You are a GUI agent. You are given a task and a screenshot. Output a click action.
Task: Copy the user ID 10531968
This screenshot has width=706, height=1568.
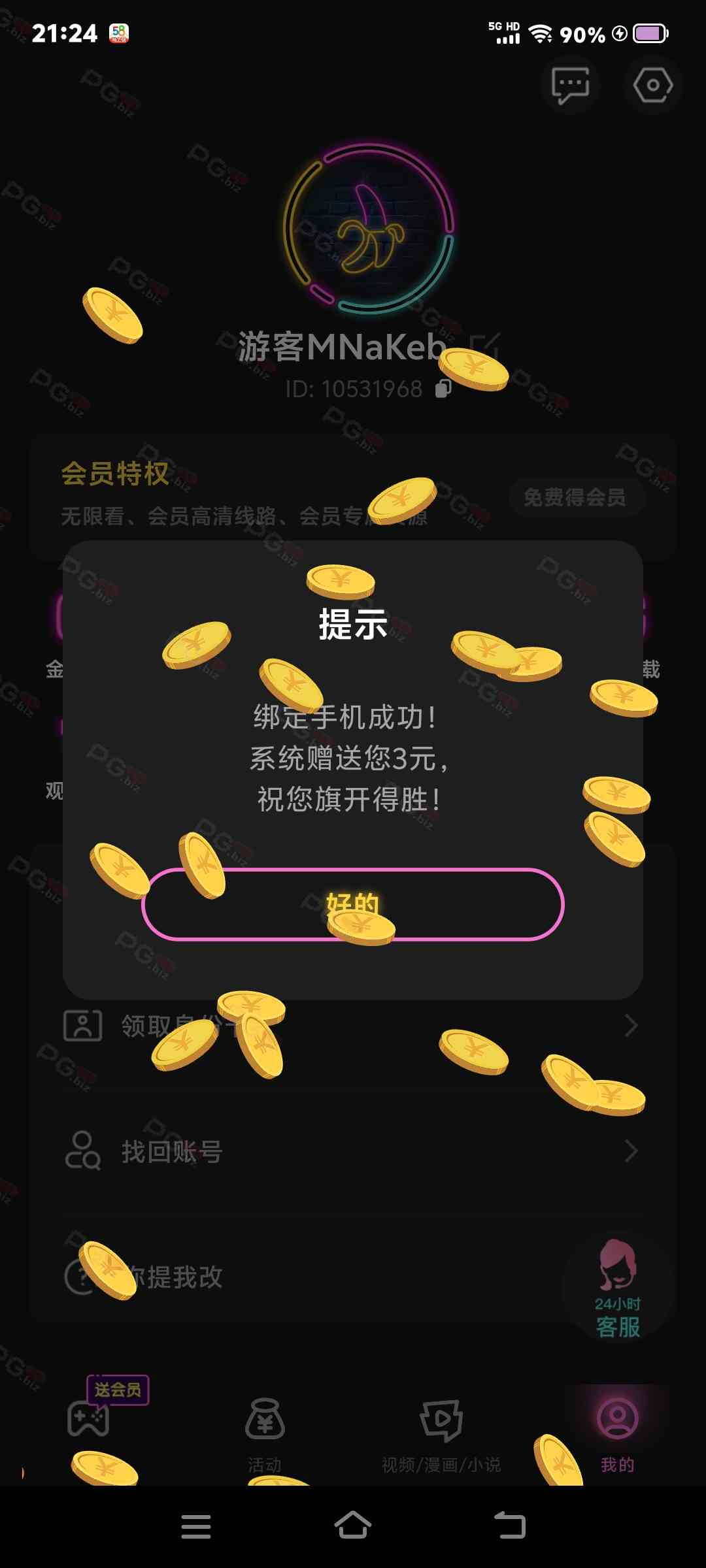click(x=444, y=389)
